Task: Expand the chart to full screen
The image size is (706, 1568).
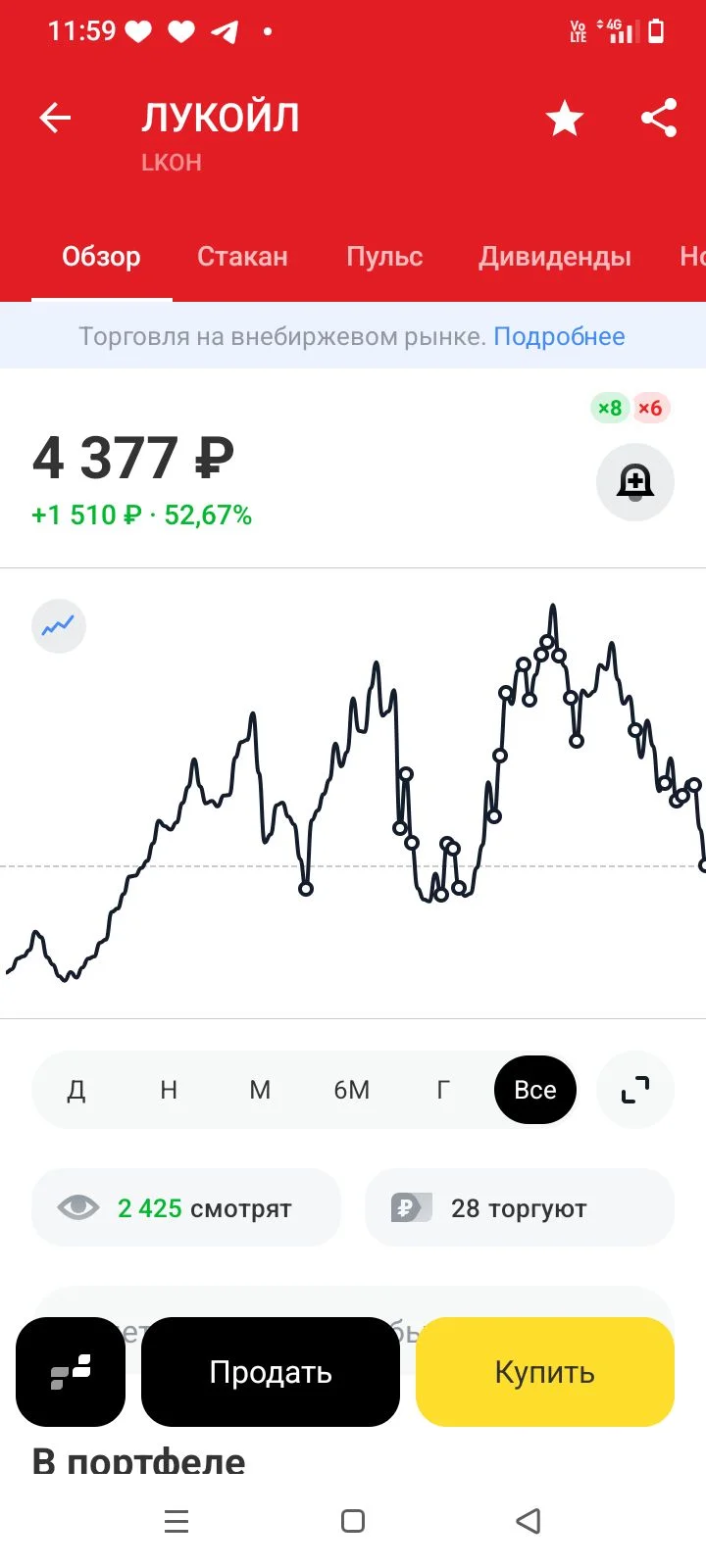Action: coord(635,1090)
